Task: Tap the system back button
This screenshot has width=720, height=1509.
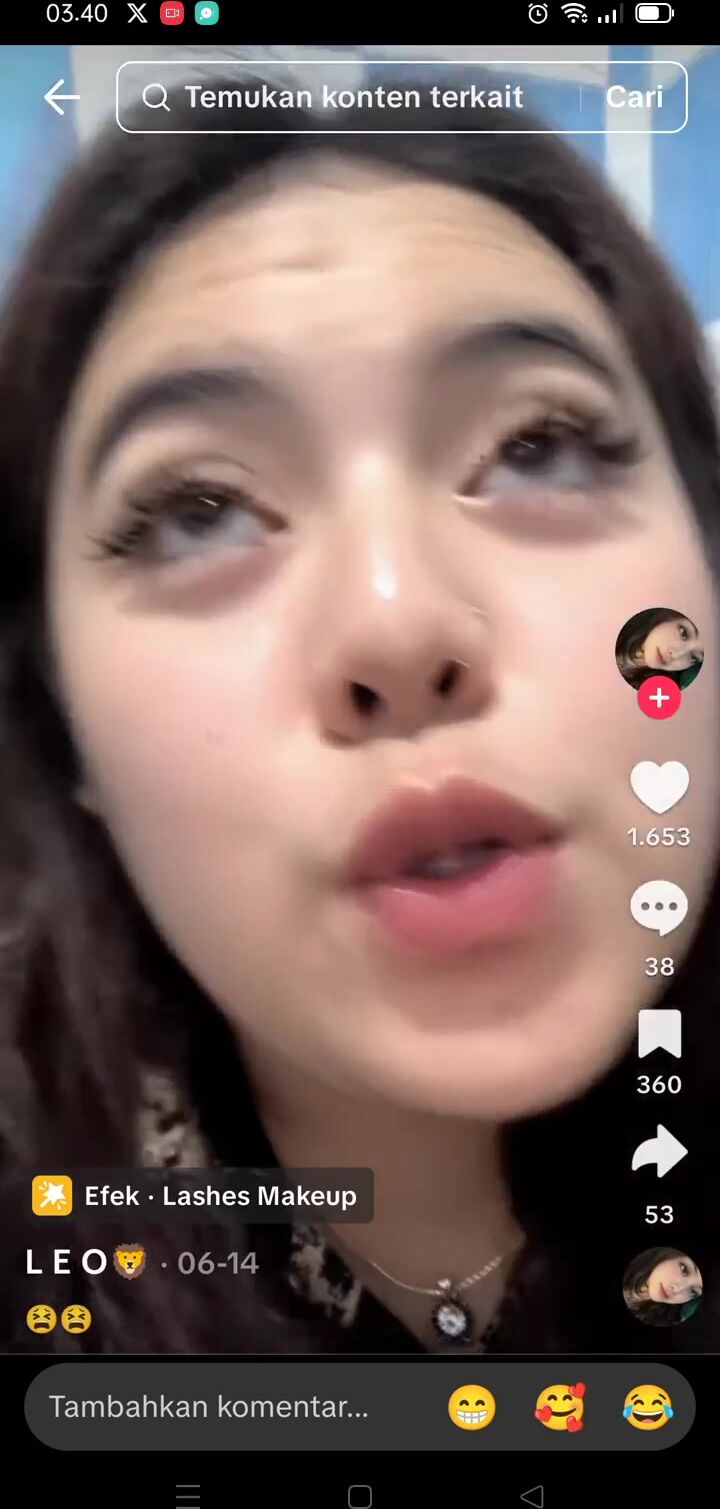Action: click(x=532, y=1496)
